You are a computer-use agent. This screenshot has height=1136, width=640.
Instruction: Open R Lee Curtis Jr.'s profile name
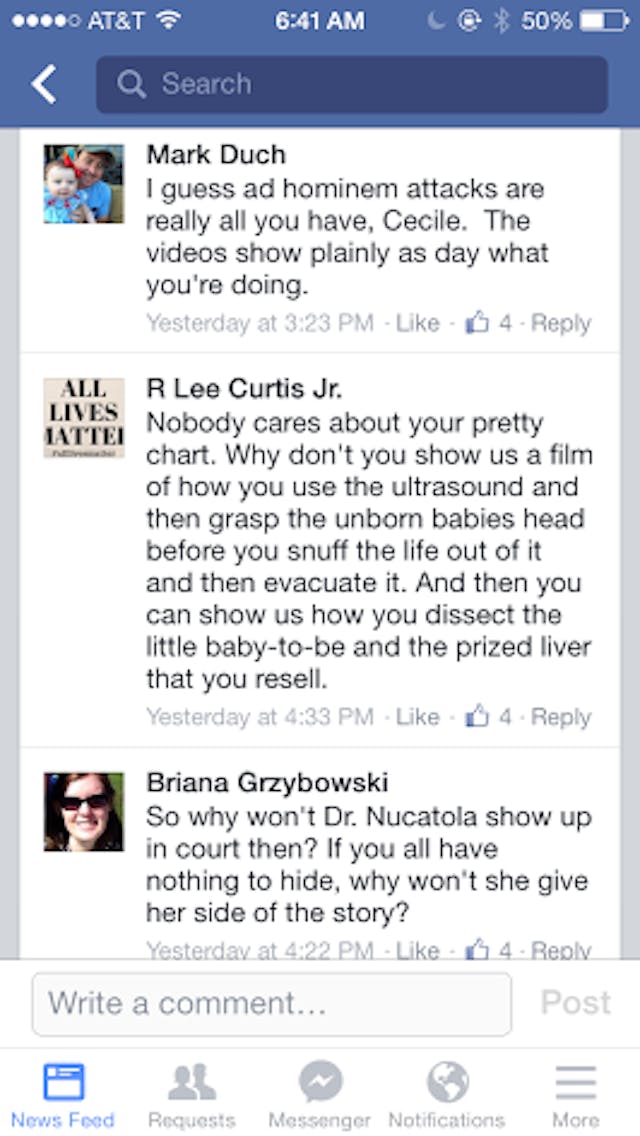(x=244, y=389)
